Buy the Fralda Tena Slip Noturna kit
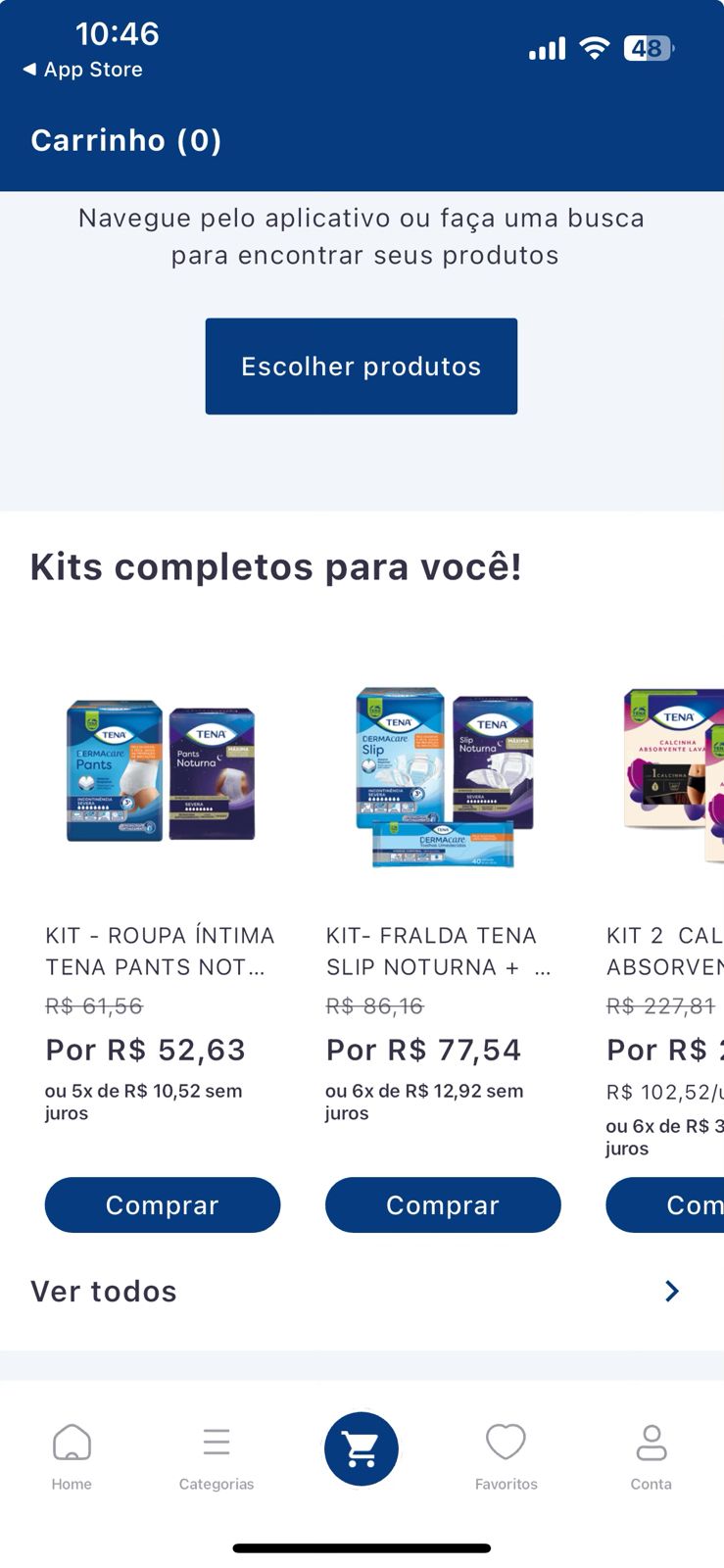The height and width of the screenshot is (1568, 724). click(x=443, y=1204)
